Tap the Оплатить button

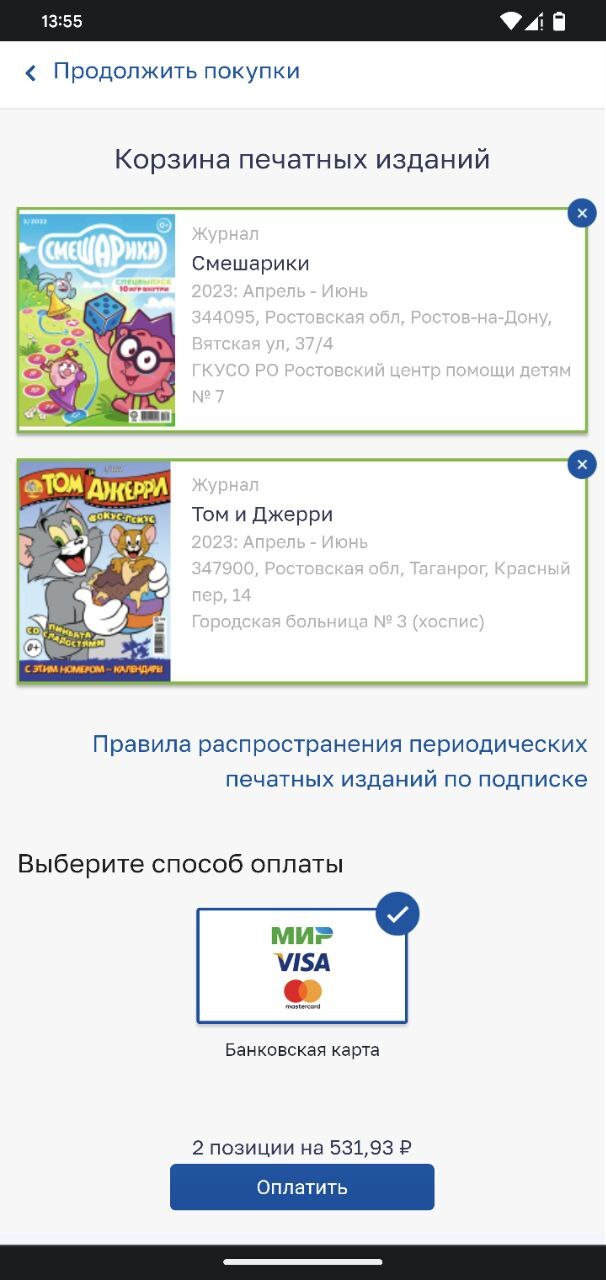pyautogui.click(x=302, y=1187)
